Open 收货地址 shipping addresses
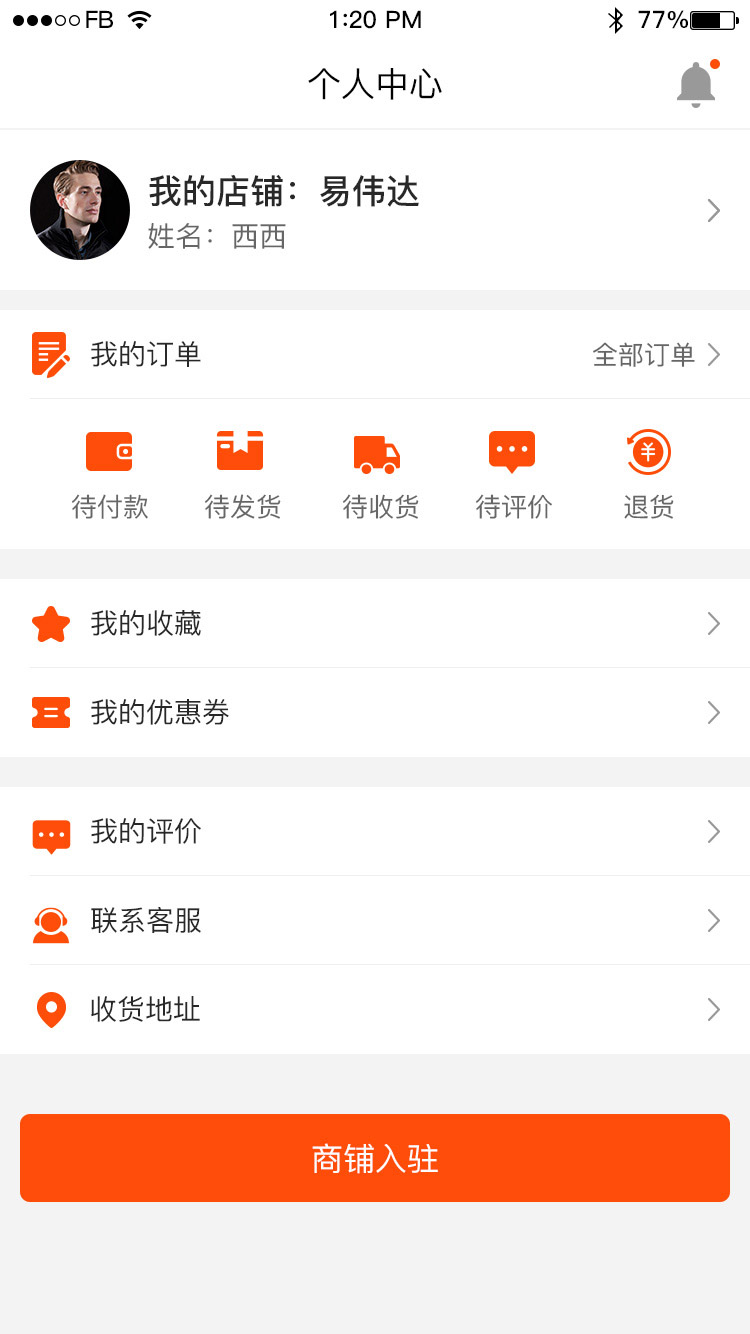This screenshot has height=1334, width=750. (375, 1010)
